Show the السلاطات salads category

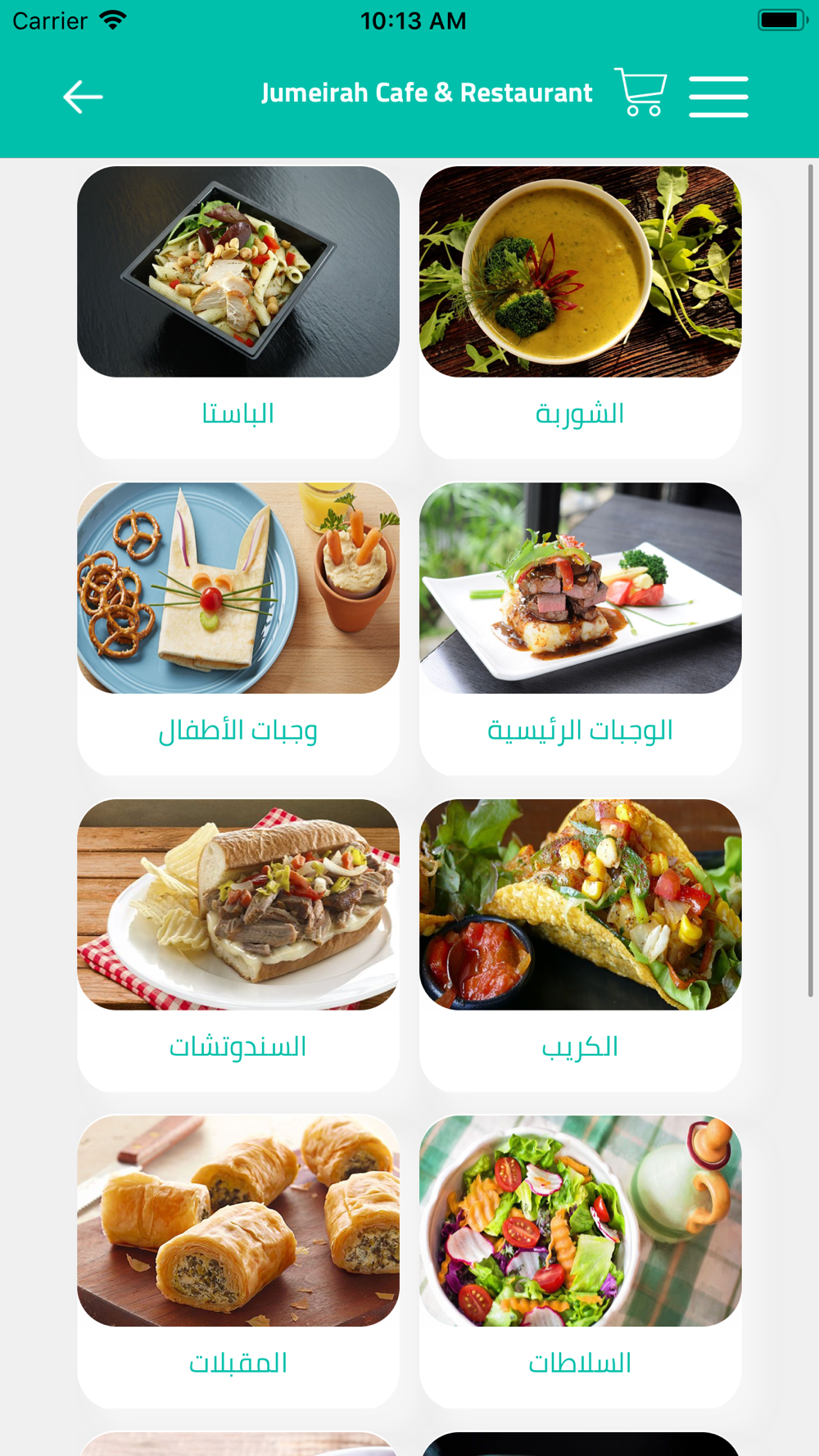580,1261
